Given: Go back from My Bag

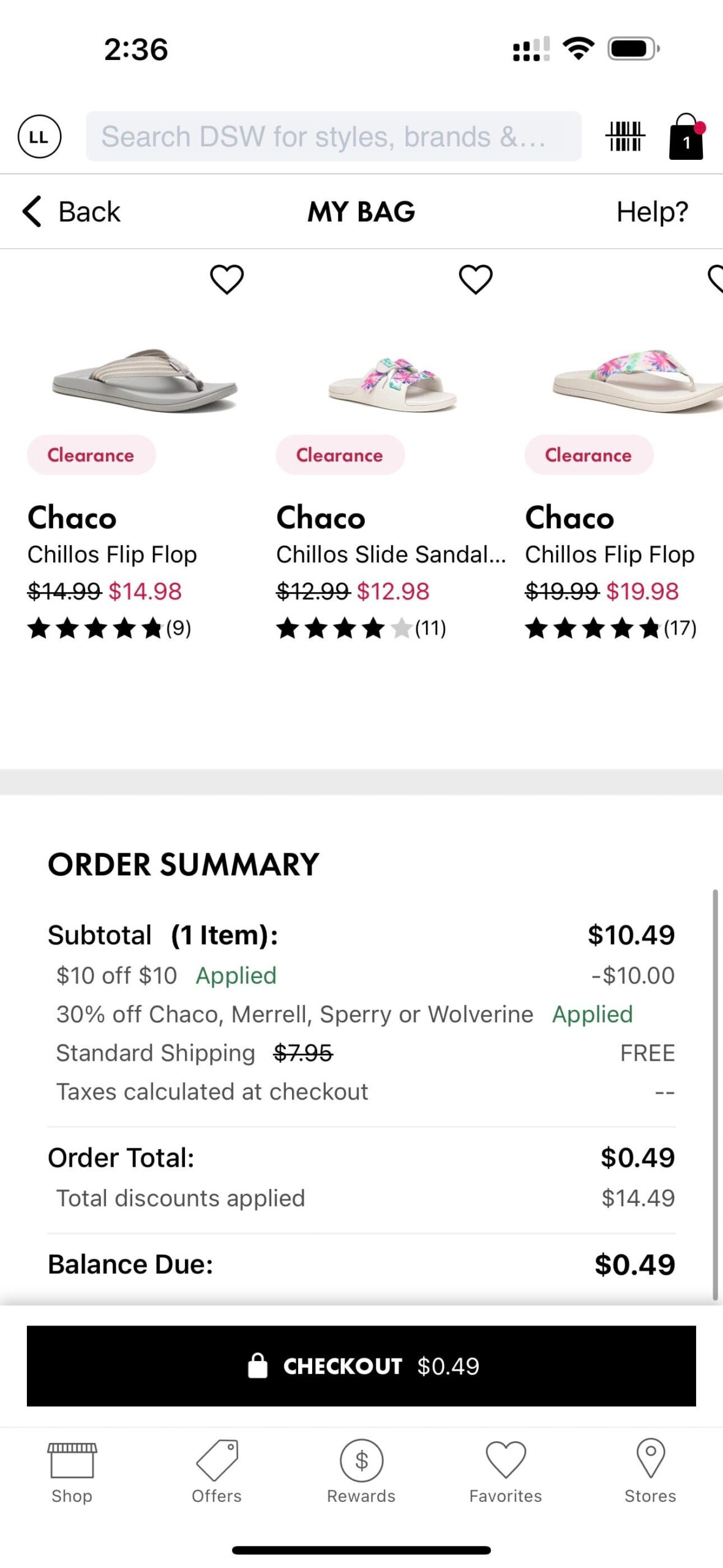Looking at the screenshot, I should (72, 212).
